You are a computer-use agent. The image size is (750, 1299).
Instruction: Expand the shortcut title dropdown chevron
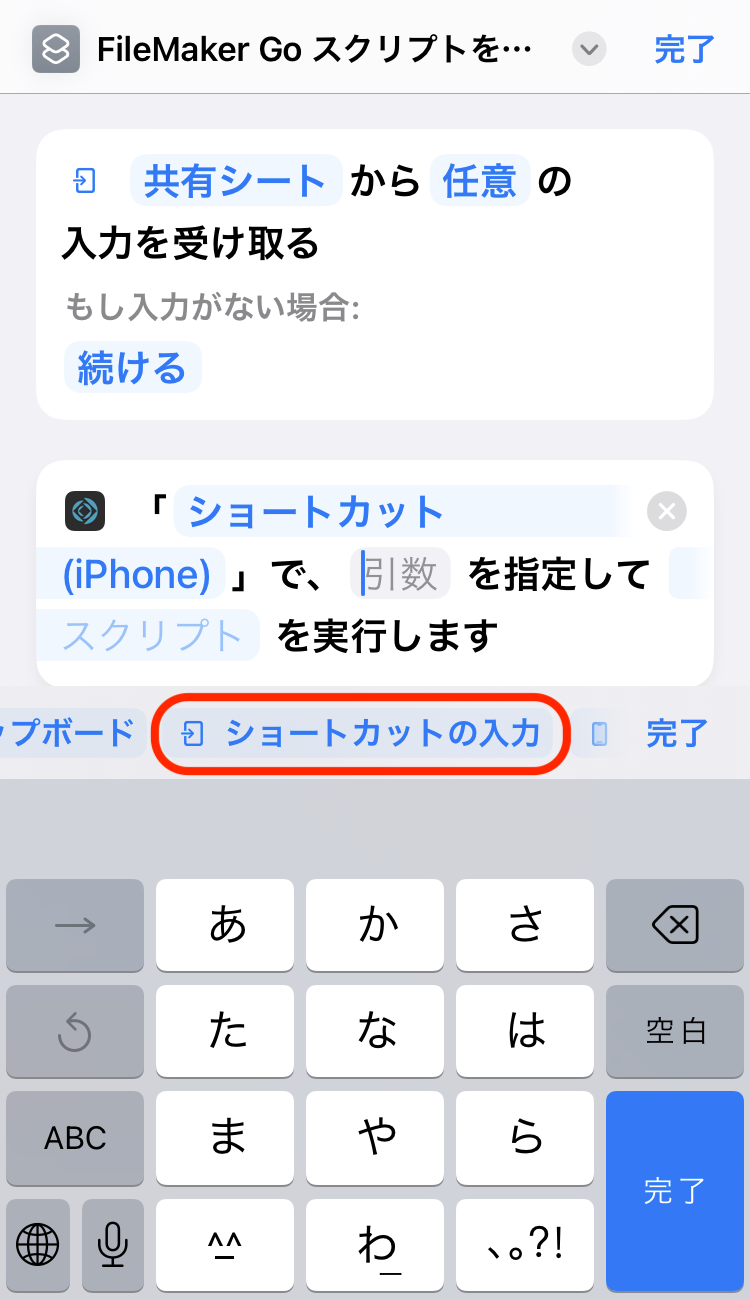coord(590,49)
